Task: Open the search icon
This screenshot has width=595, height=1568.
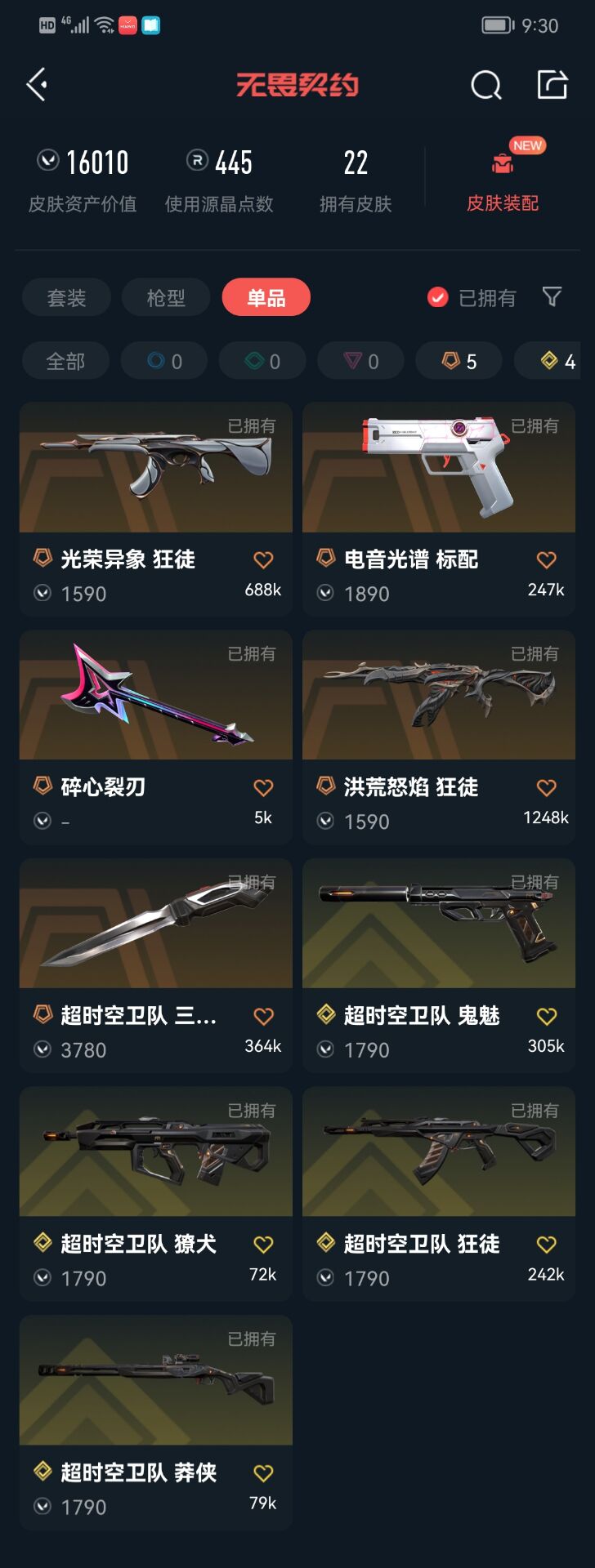Action: coord(485,85)
